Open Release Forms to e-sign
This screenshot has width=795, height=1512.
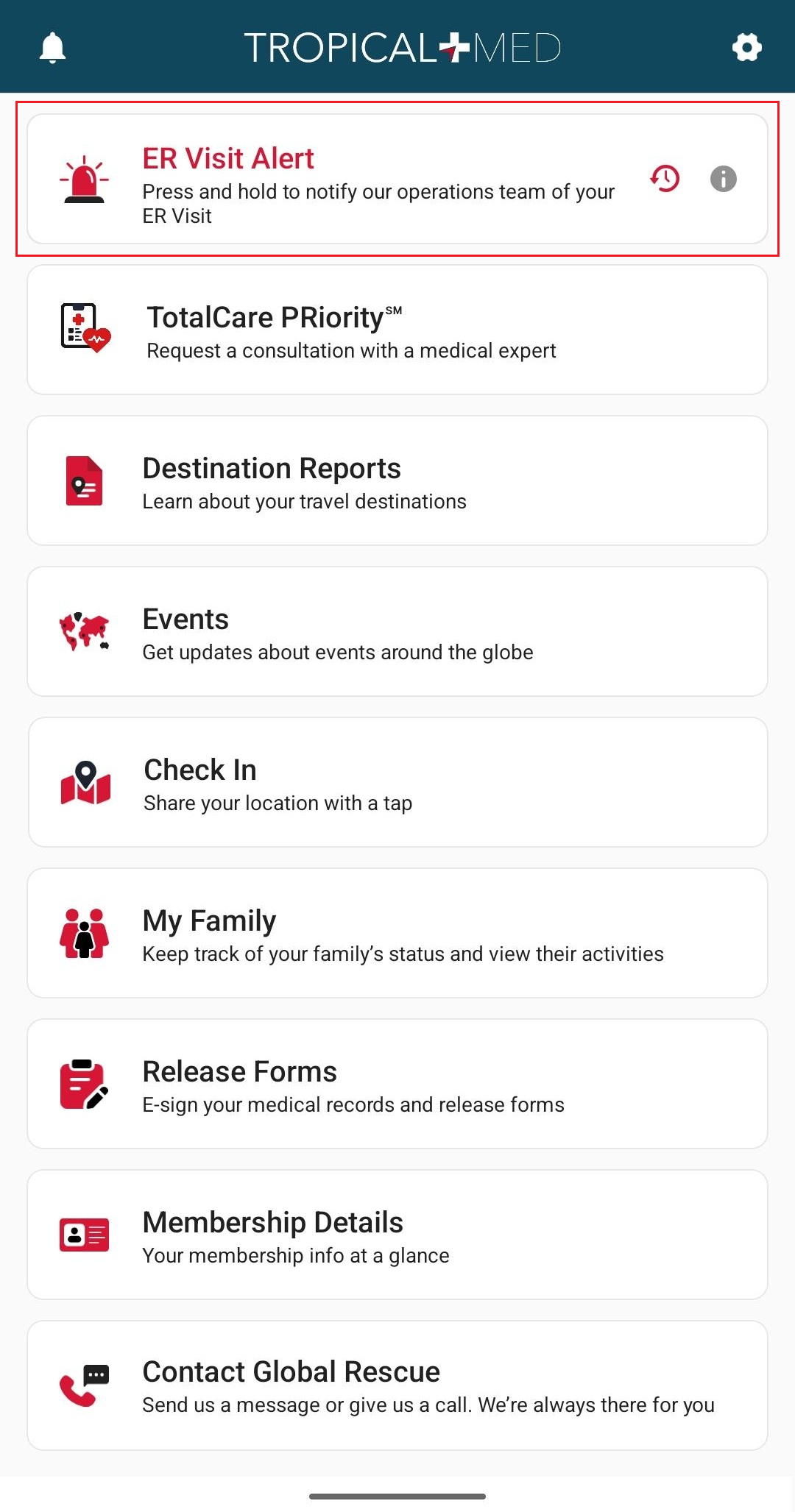pos(397,1085)
